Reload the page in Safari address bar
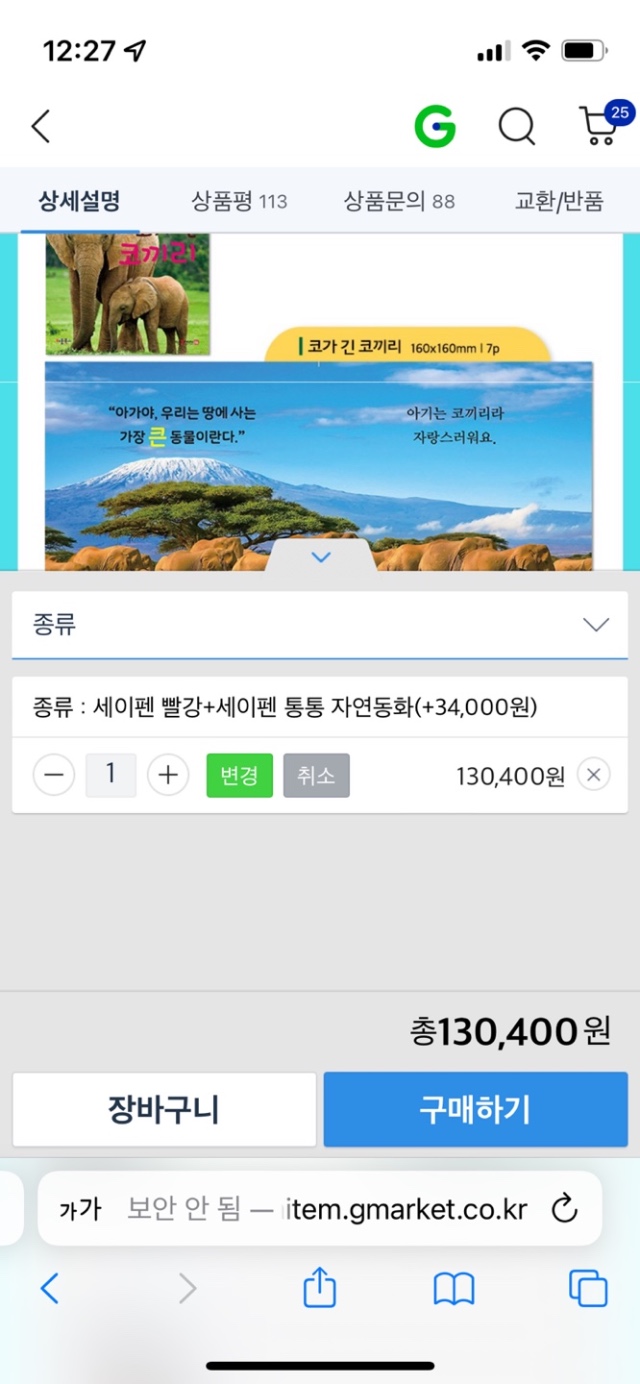This screenshot has height=1384, width=640. click(565, 1209)
